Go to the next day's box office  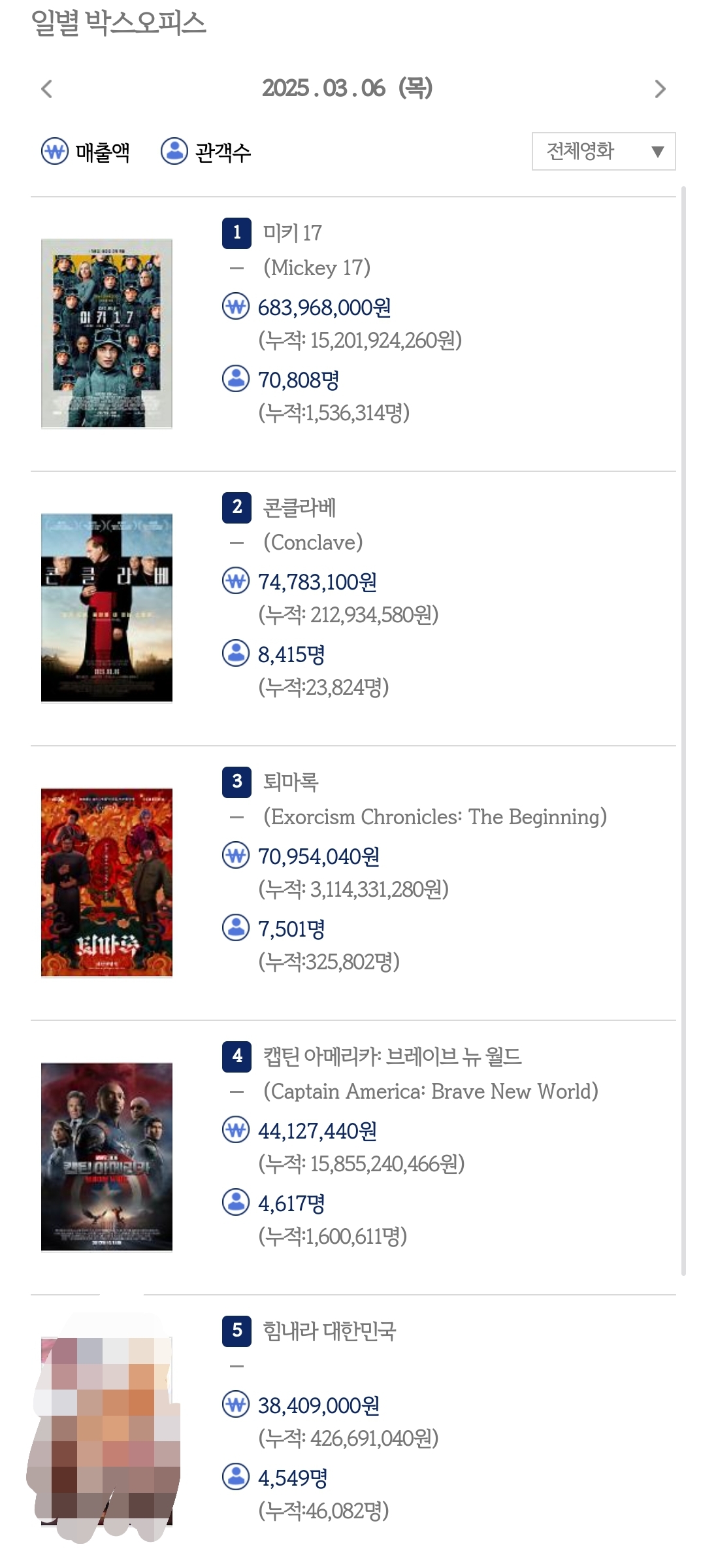[x=660, y=89]
